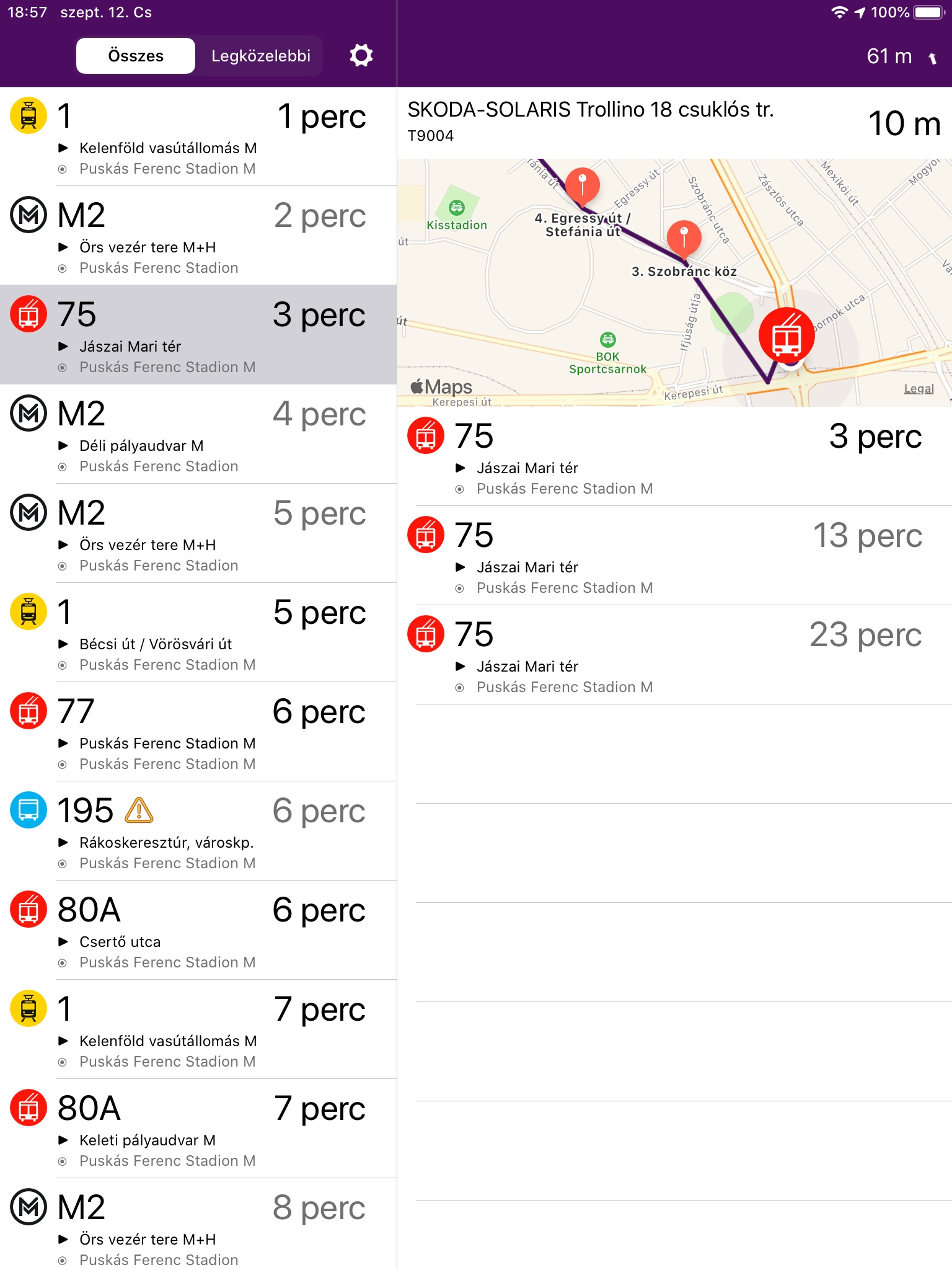Select the Összes tab
Viewport: 952px width, 1270px height.
136,56
